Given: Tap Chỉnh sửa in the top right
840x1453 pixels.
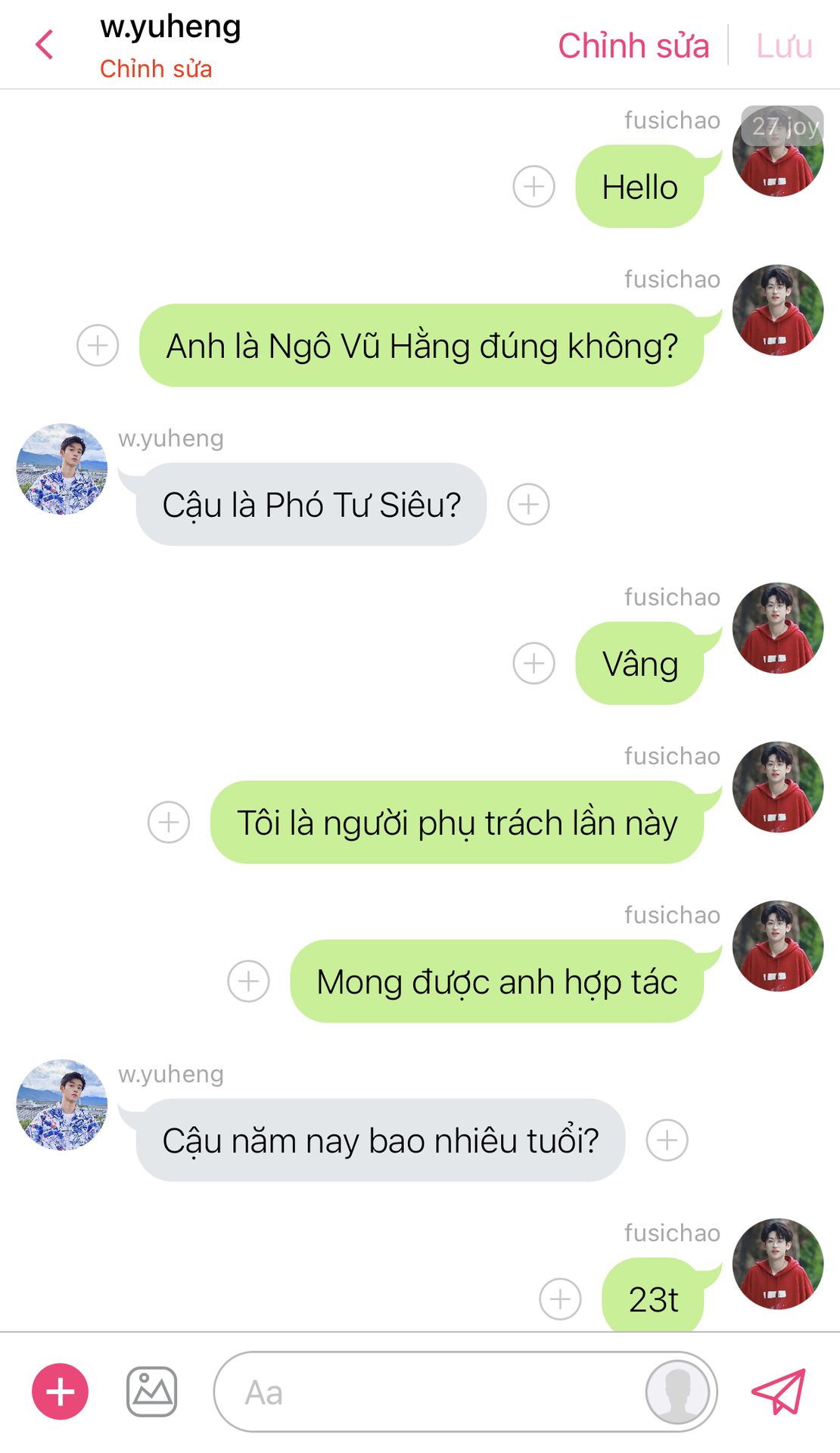Looking at the screenshot, I should (x=633, y=45).
